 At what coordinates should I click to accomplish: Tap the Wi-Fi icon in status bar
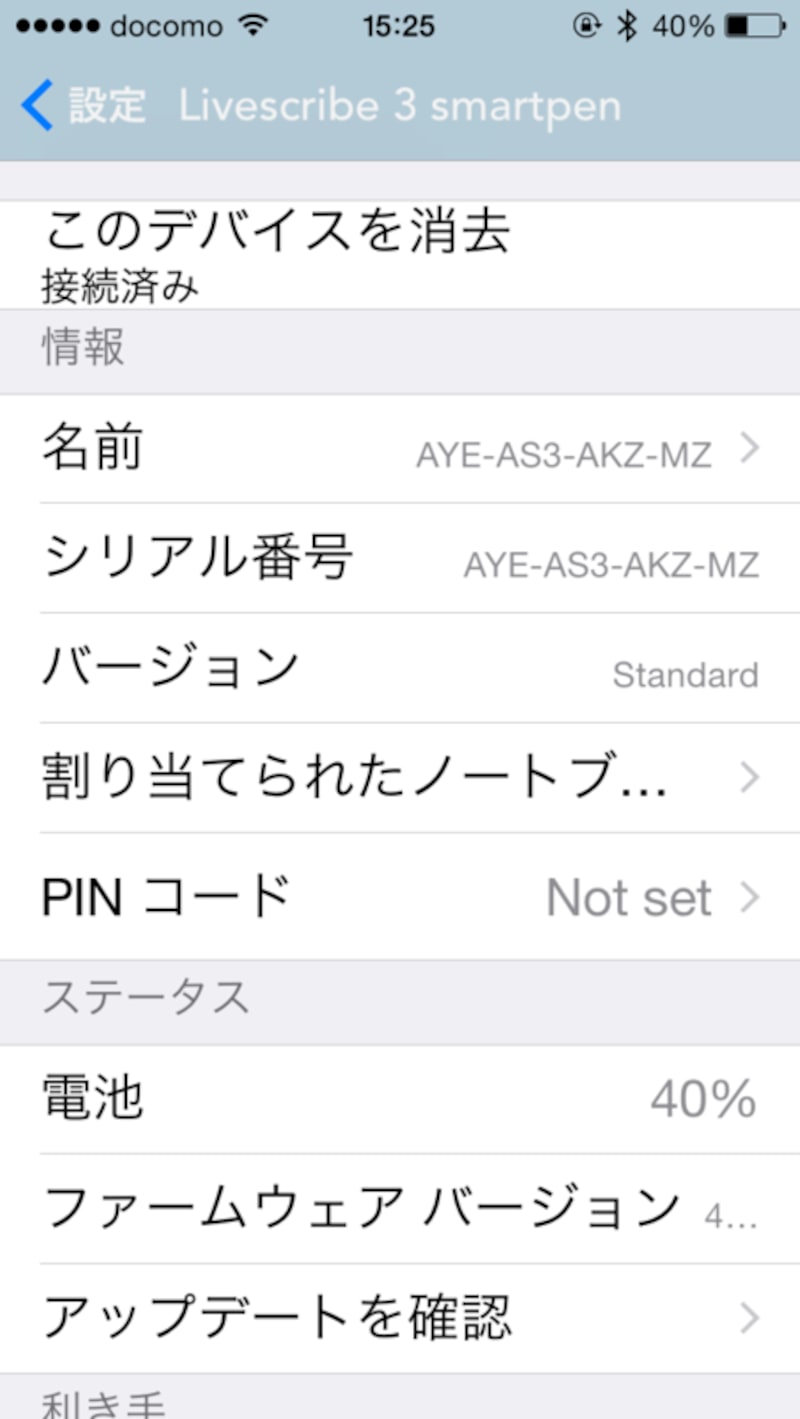[253, 26]
